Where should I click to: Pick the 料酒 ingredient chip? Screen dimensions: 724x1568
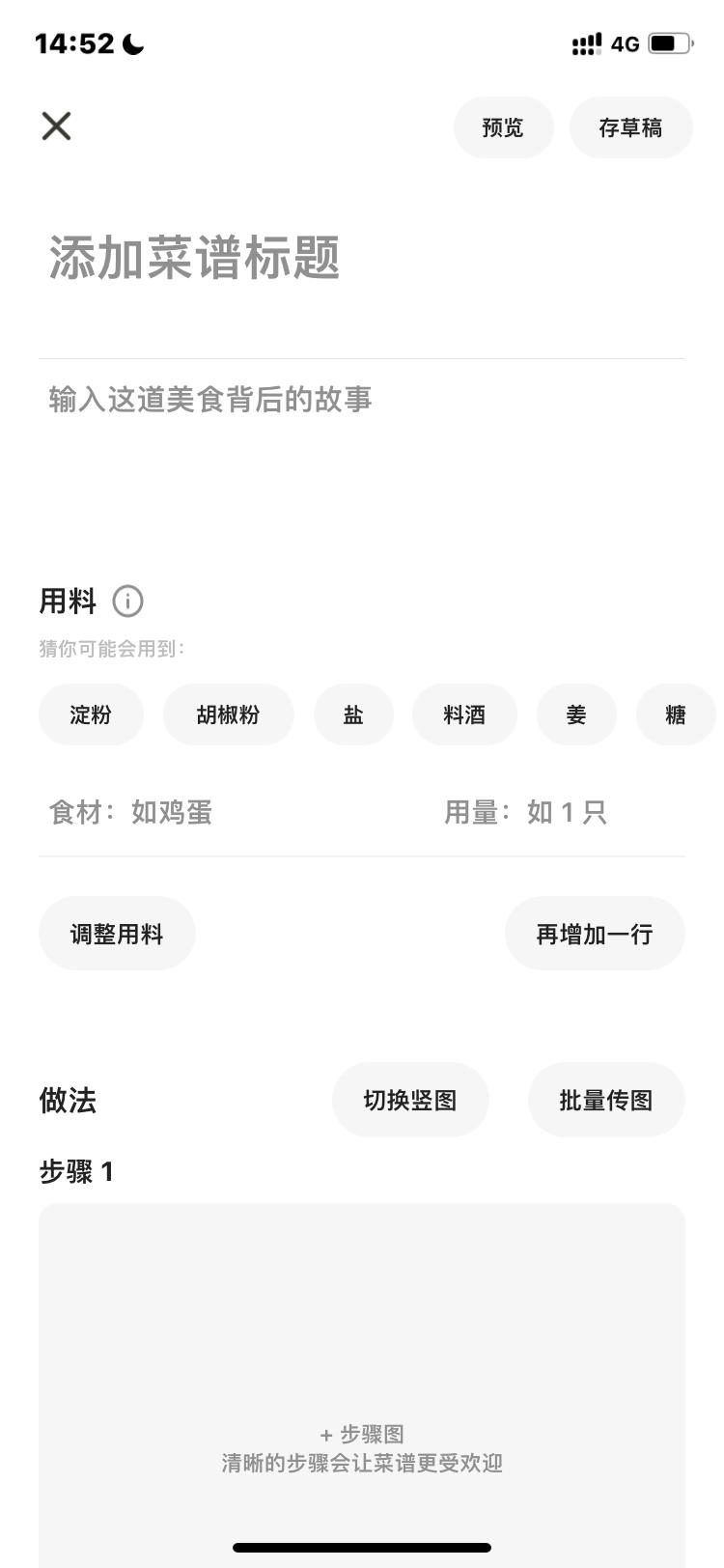464,714
